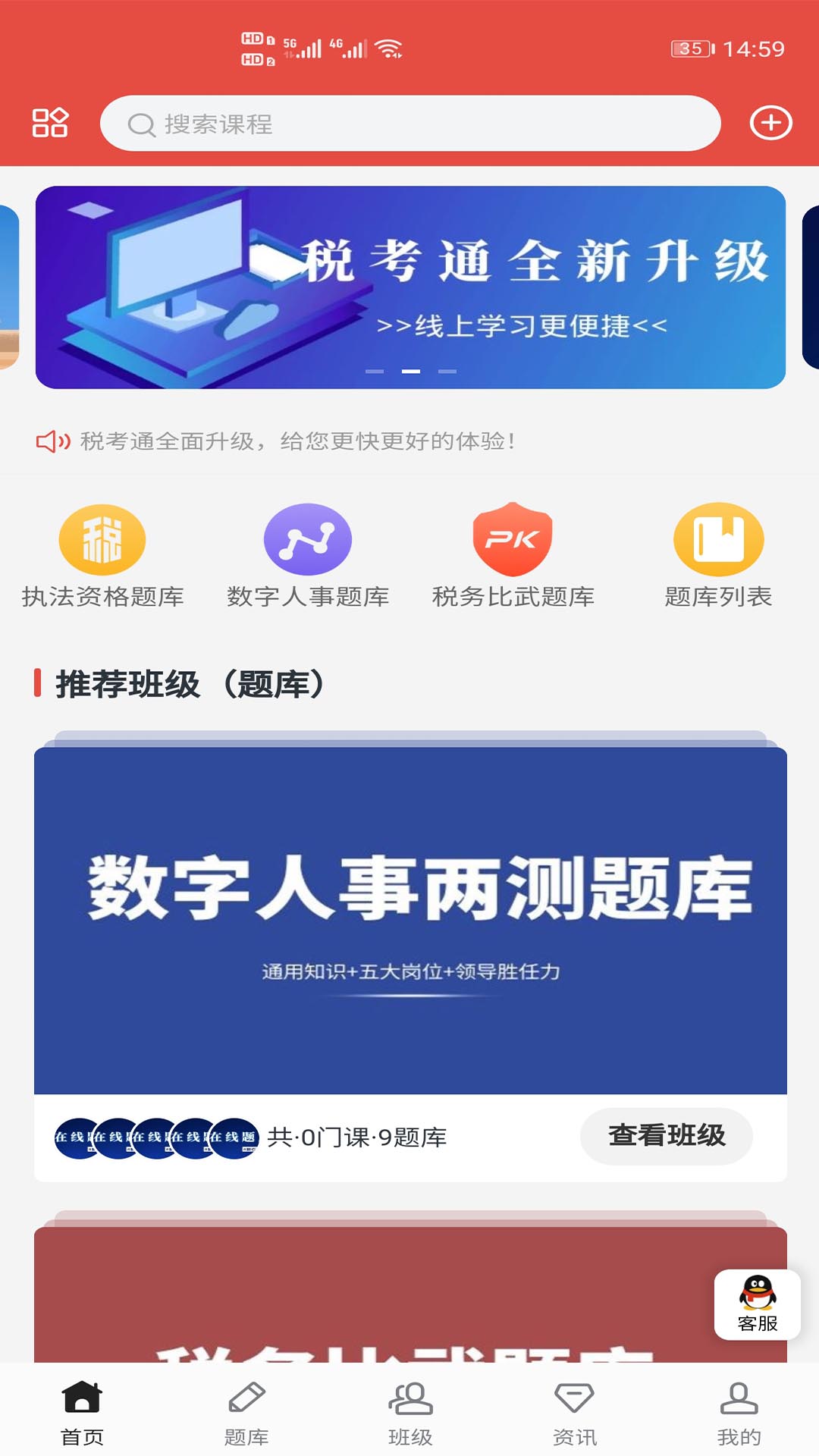Select the third carousel indicator dot
The image size is (819, 1456).
pyautogui.click(x=446, y=371)
